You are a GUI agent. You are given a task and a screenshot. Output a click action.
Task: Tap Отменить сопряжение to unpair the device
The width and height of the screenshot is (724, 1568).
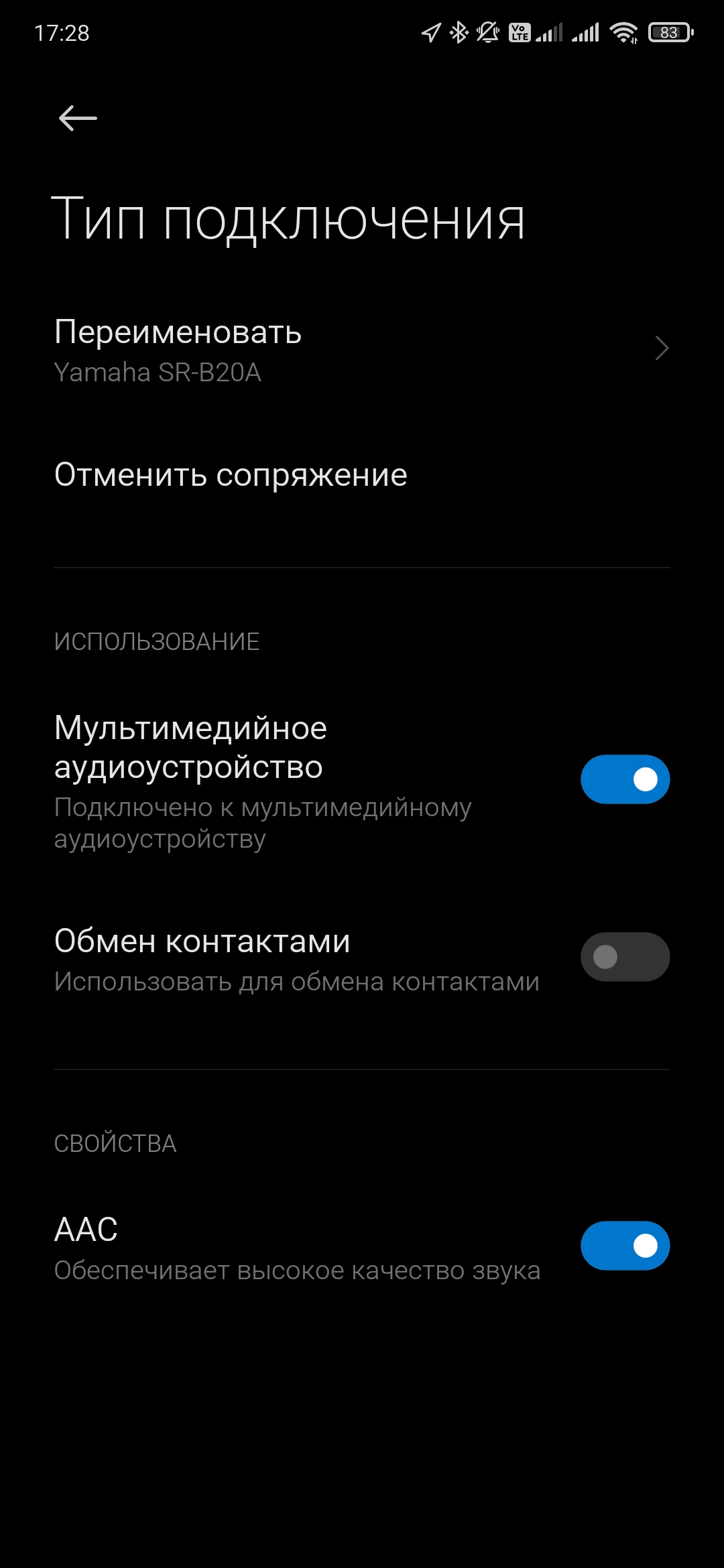click(x=231, y=475)
